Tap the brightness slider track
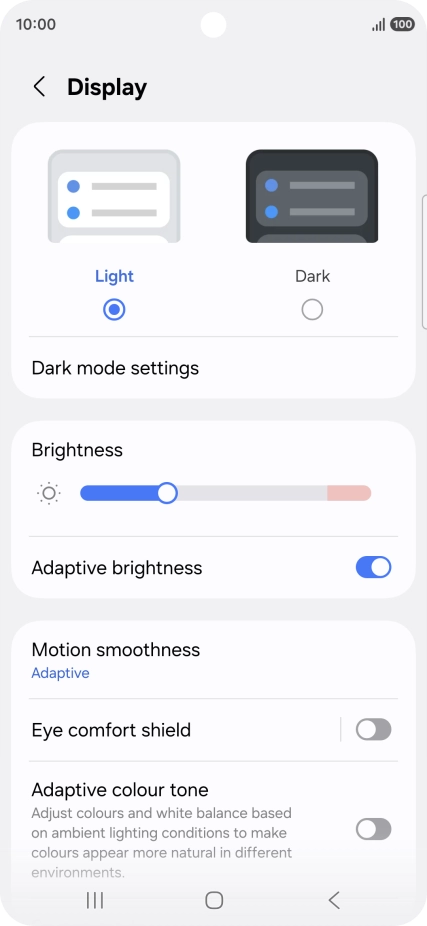This screenshot has width=427, height=926. pyautogui.click(x=226, y=493)
